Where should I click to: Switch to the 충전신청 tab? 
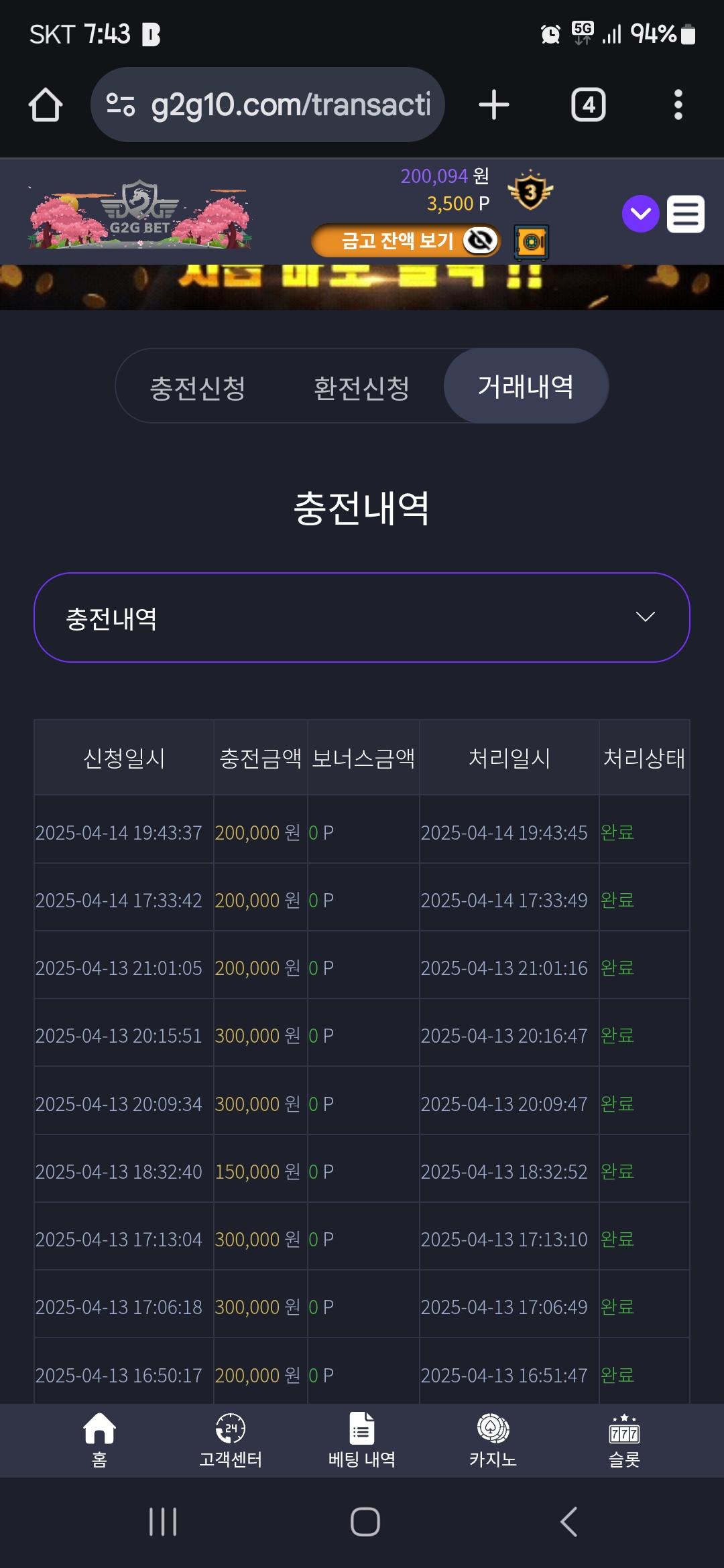click(x=198, y=387)
